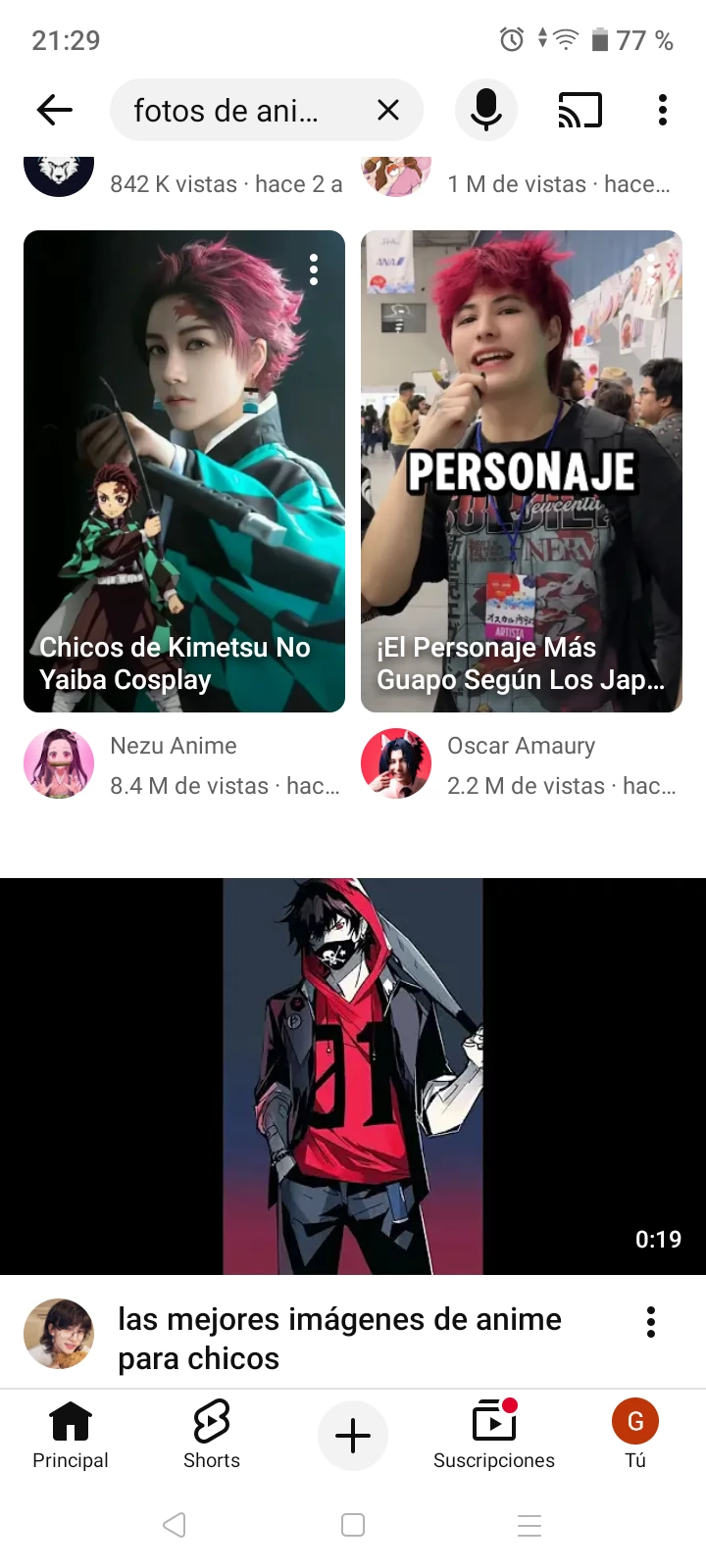This screenshot has height=1568, width=706.
Task: Play the 0:19 anime images video
Action: coord(353,1076)
